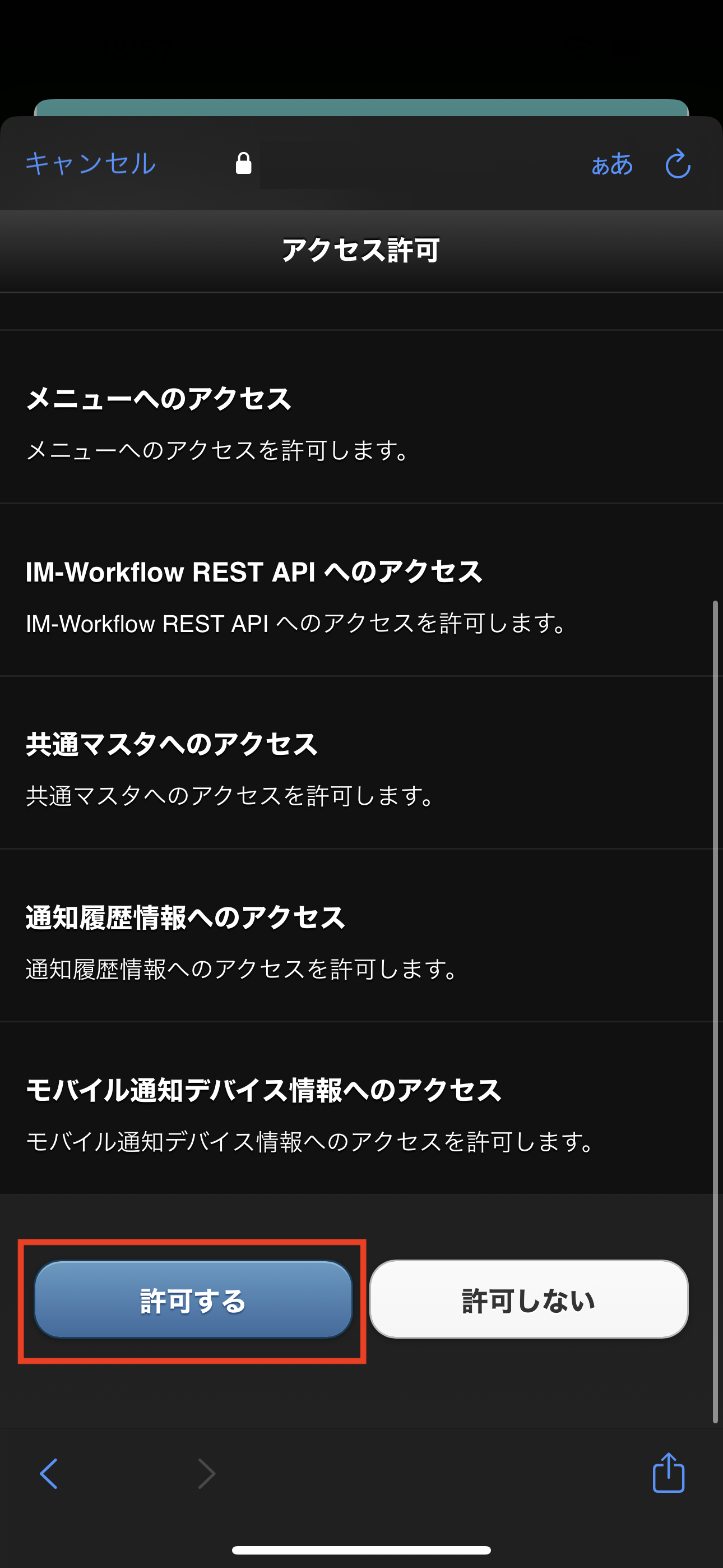723x1568 pixels.
Task: Open the ぁあ text size options
Action: pos(611,164)
